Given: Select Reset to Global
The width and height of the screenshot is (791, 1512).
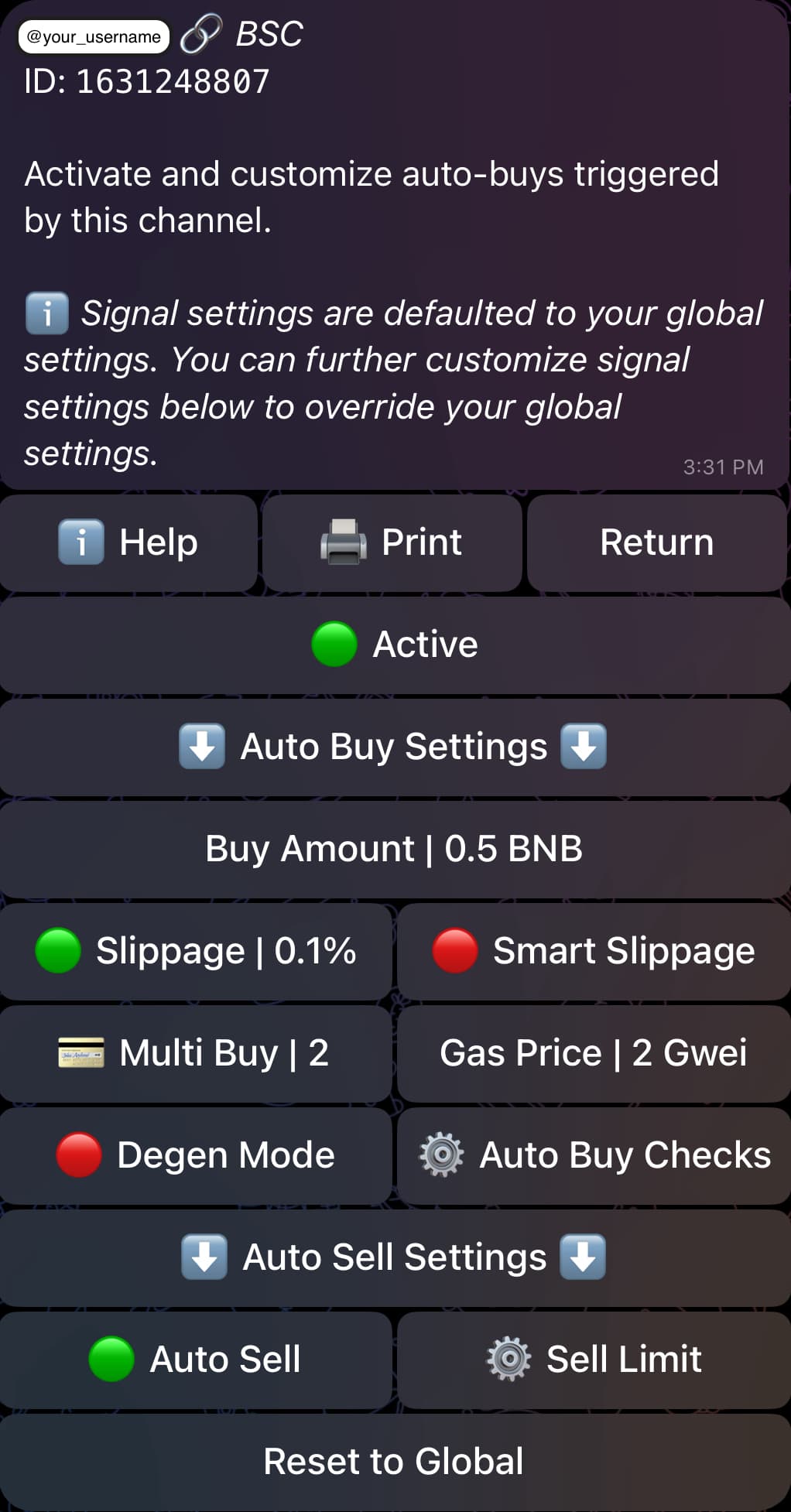Looking at the screenshot, I should (395, 1462).
